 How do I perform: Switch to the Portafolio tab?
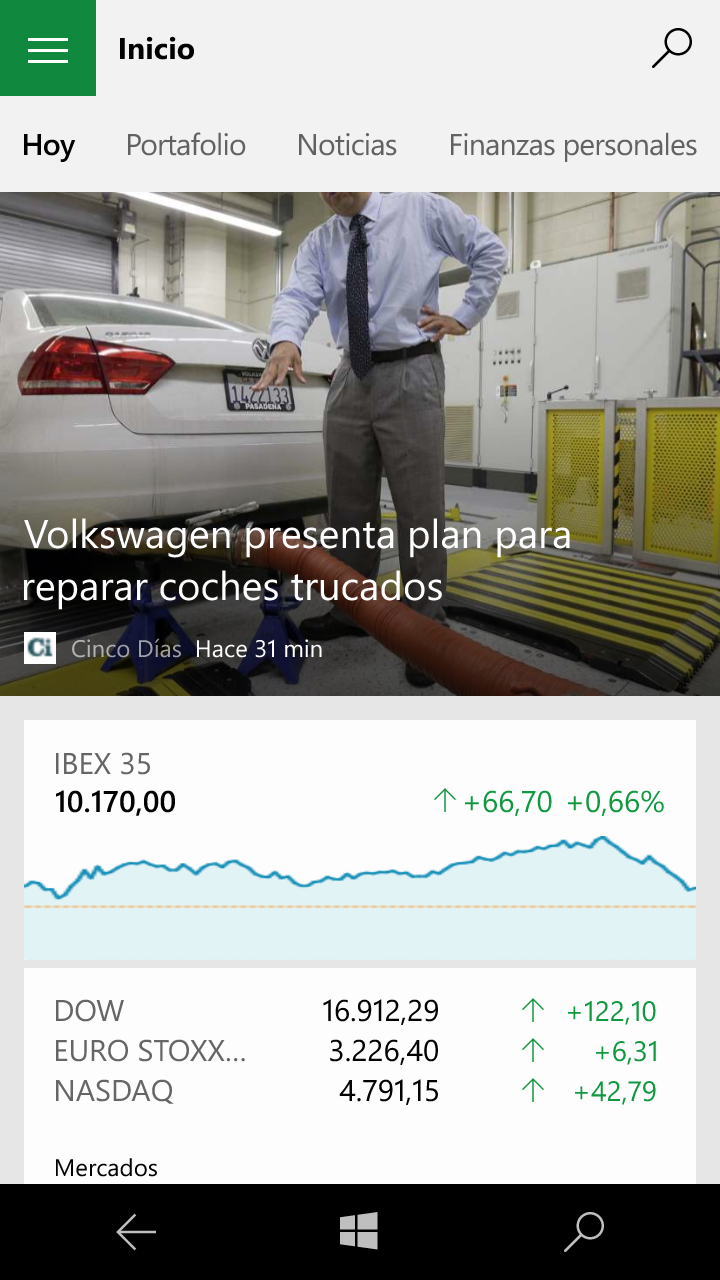(186, 145)
